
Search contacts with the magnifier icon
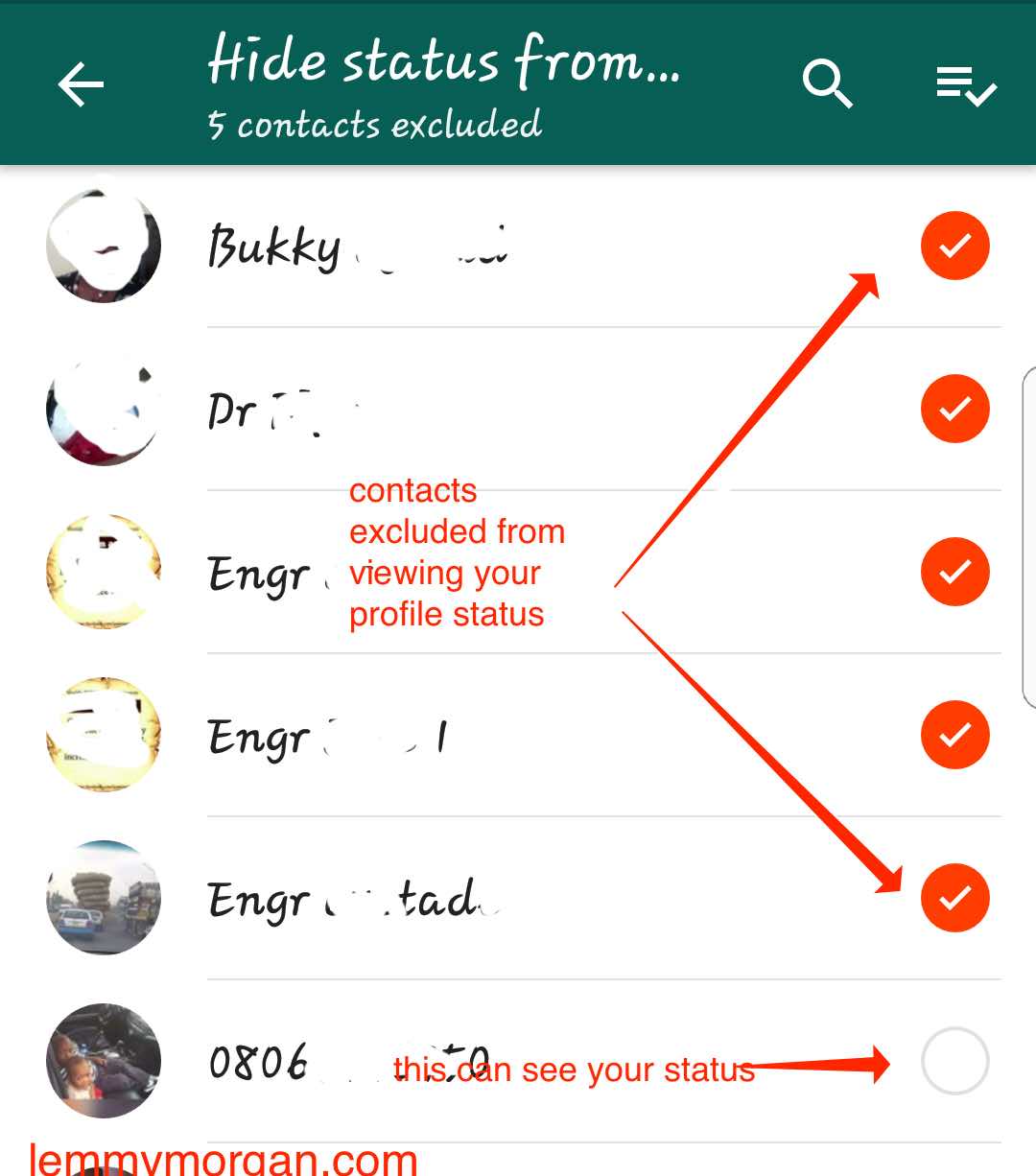pyautogui.click(x=827, y=84)
